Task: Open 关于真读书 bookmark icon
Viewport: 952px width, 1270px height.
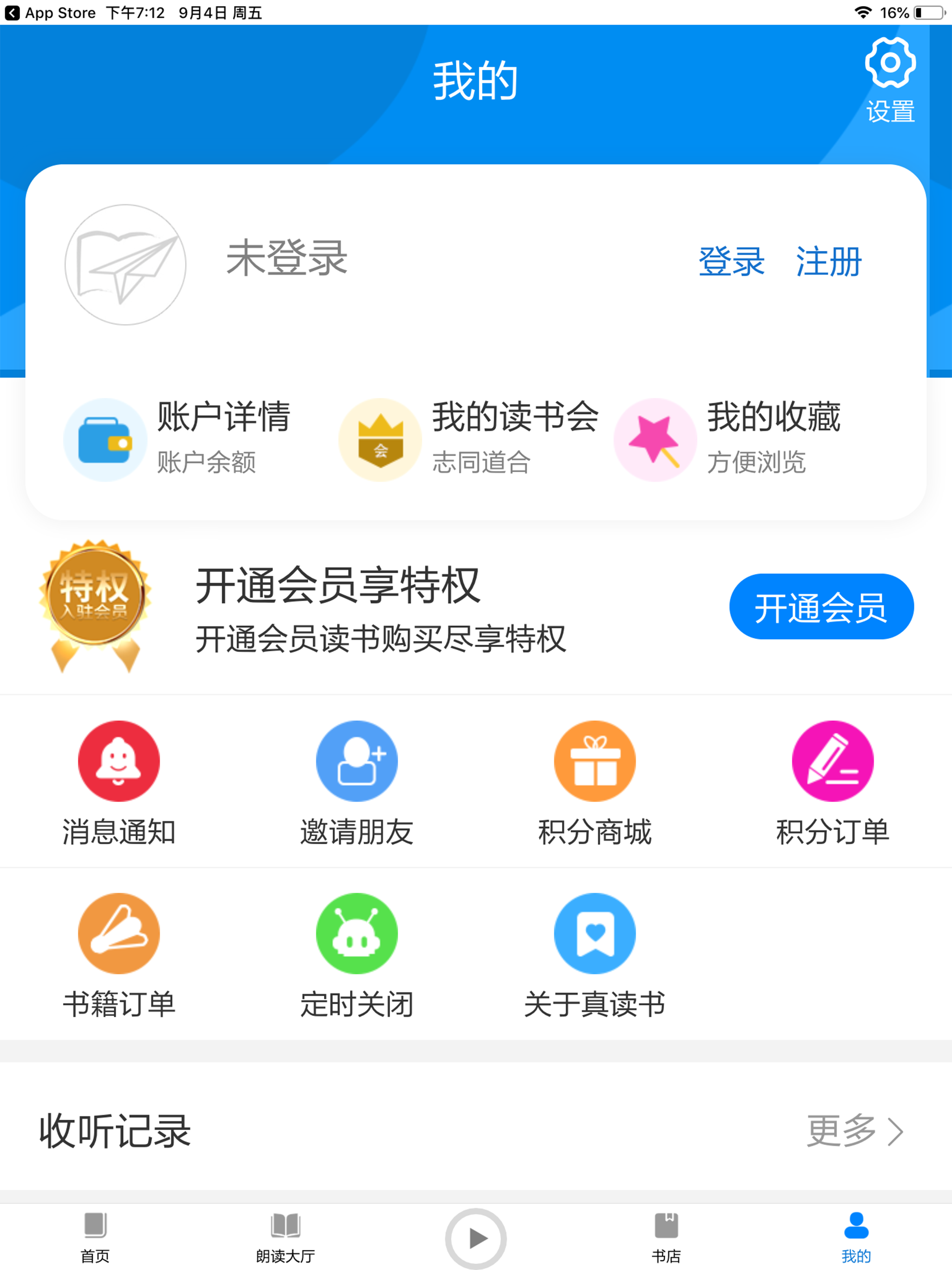Action: pyautogui.click(x=595, y=933)
